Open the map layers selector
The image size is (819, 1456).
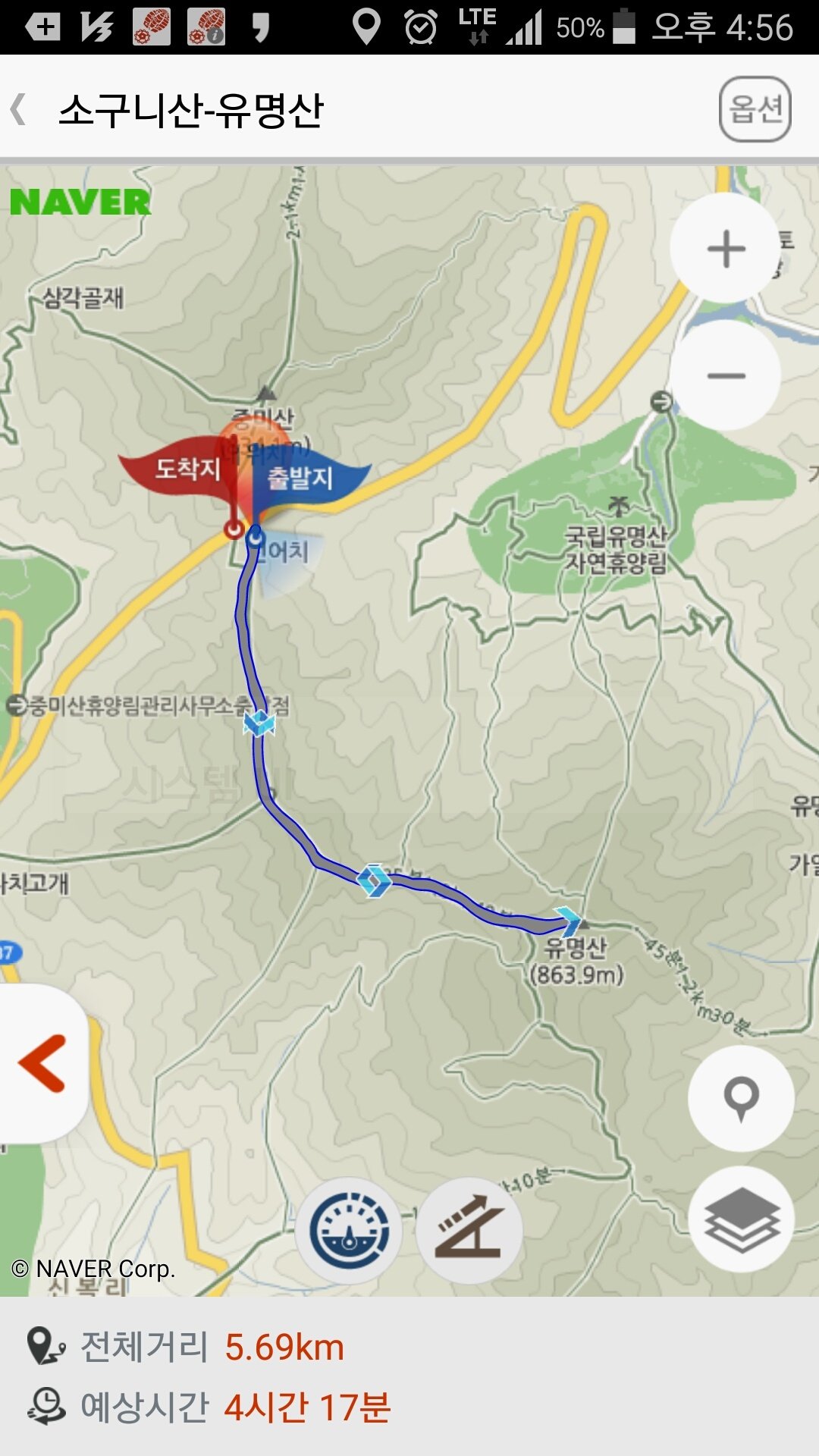pyautogui.click(x=741, y=1219)
